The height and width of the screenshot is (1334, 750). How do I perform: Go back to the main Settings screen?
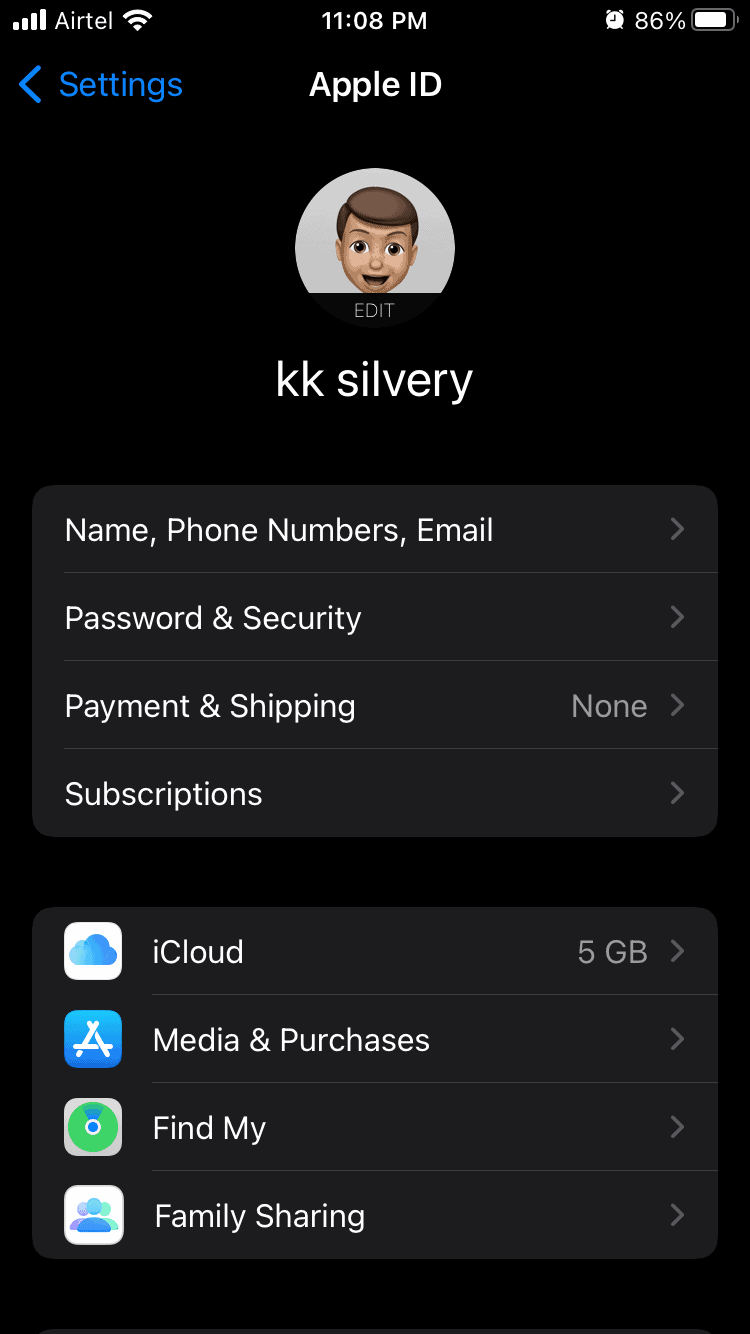point(98,85)
